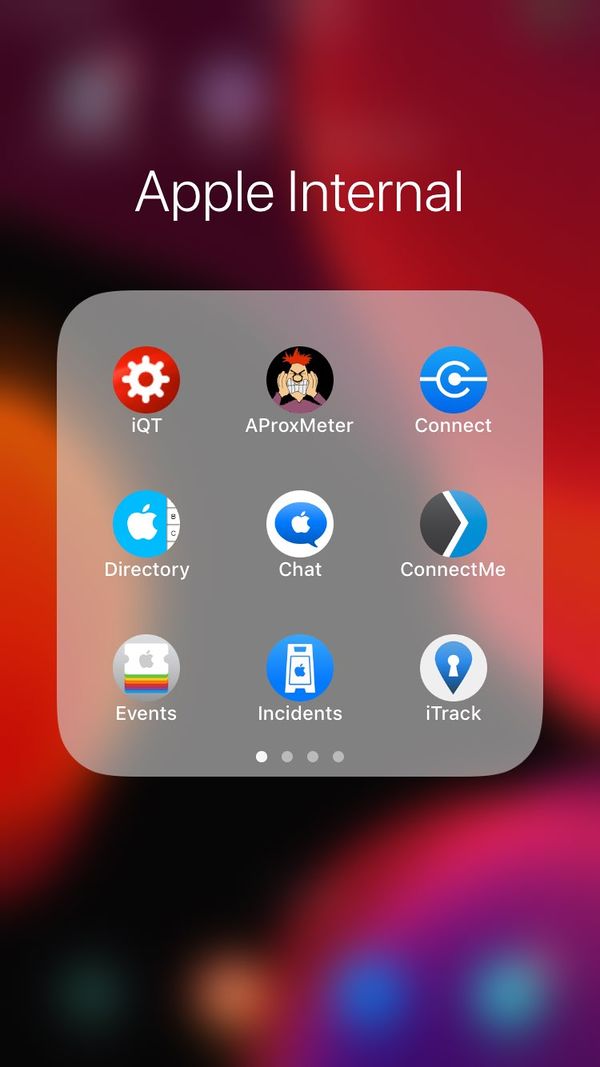Tap the folder page indicator dots

(300, 757)
